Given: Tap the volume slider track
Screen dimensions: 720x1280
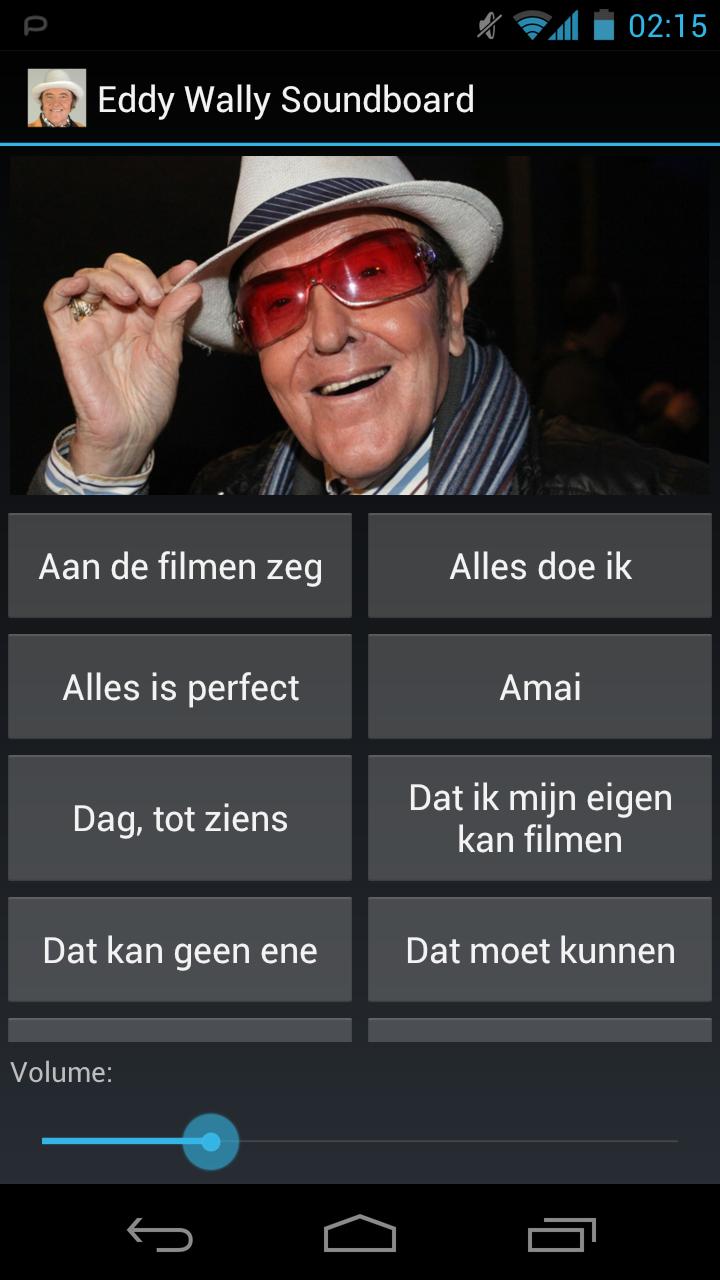Looking at the screenshot, I should click(450, 1141).
